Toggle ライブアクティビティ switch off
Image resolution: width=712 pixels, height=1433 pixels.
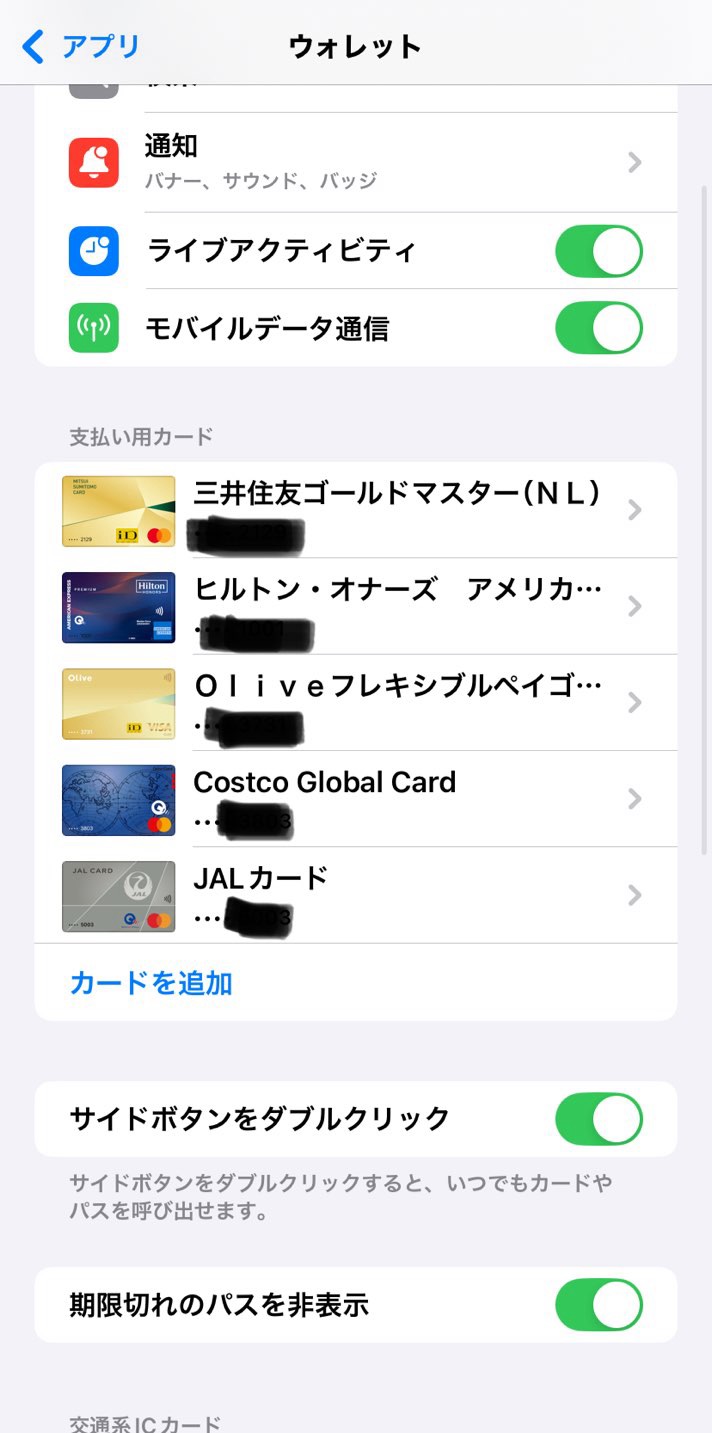coord(598,251)
